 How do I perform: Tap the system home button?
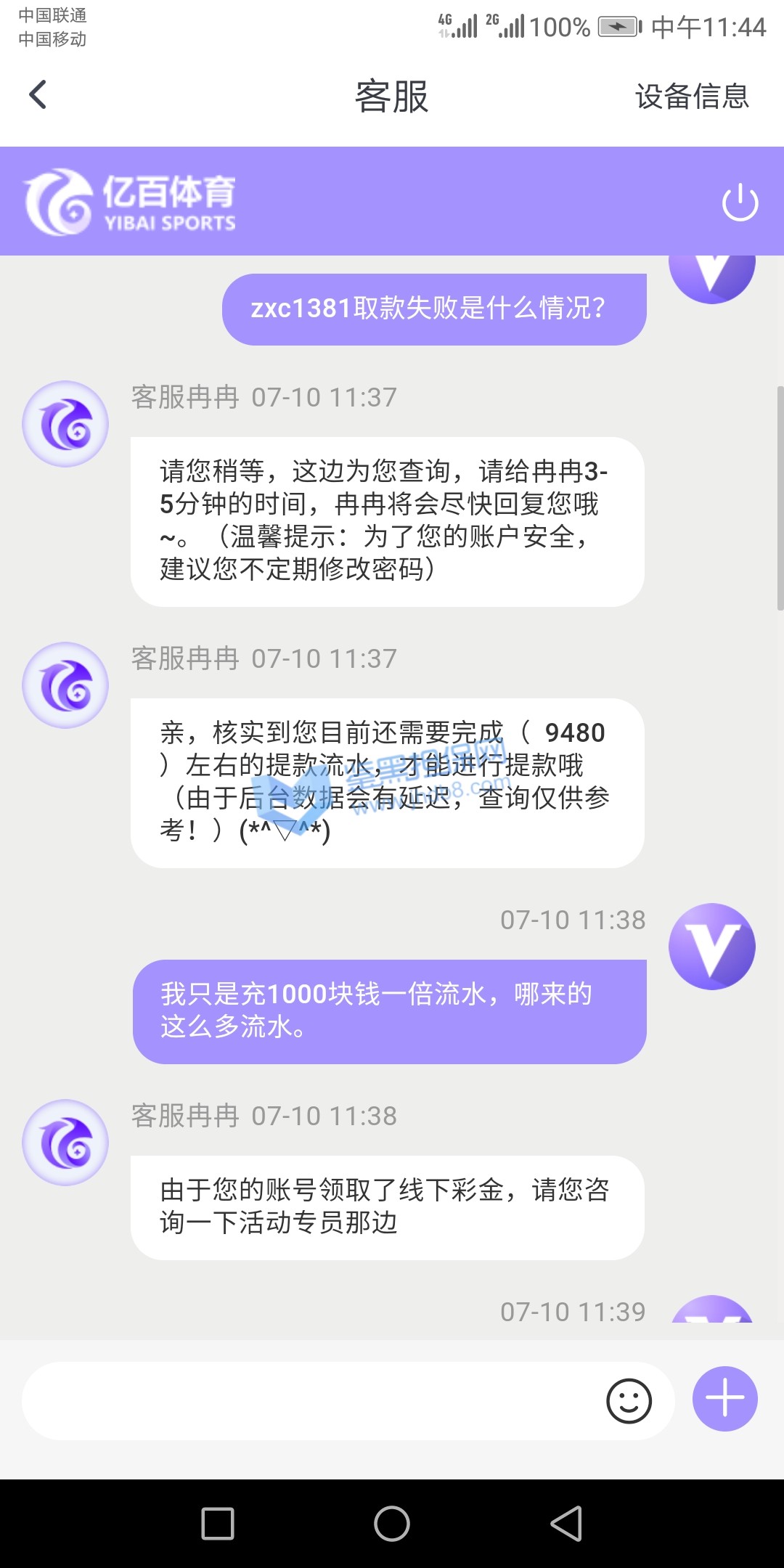coord(392,1523)
